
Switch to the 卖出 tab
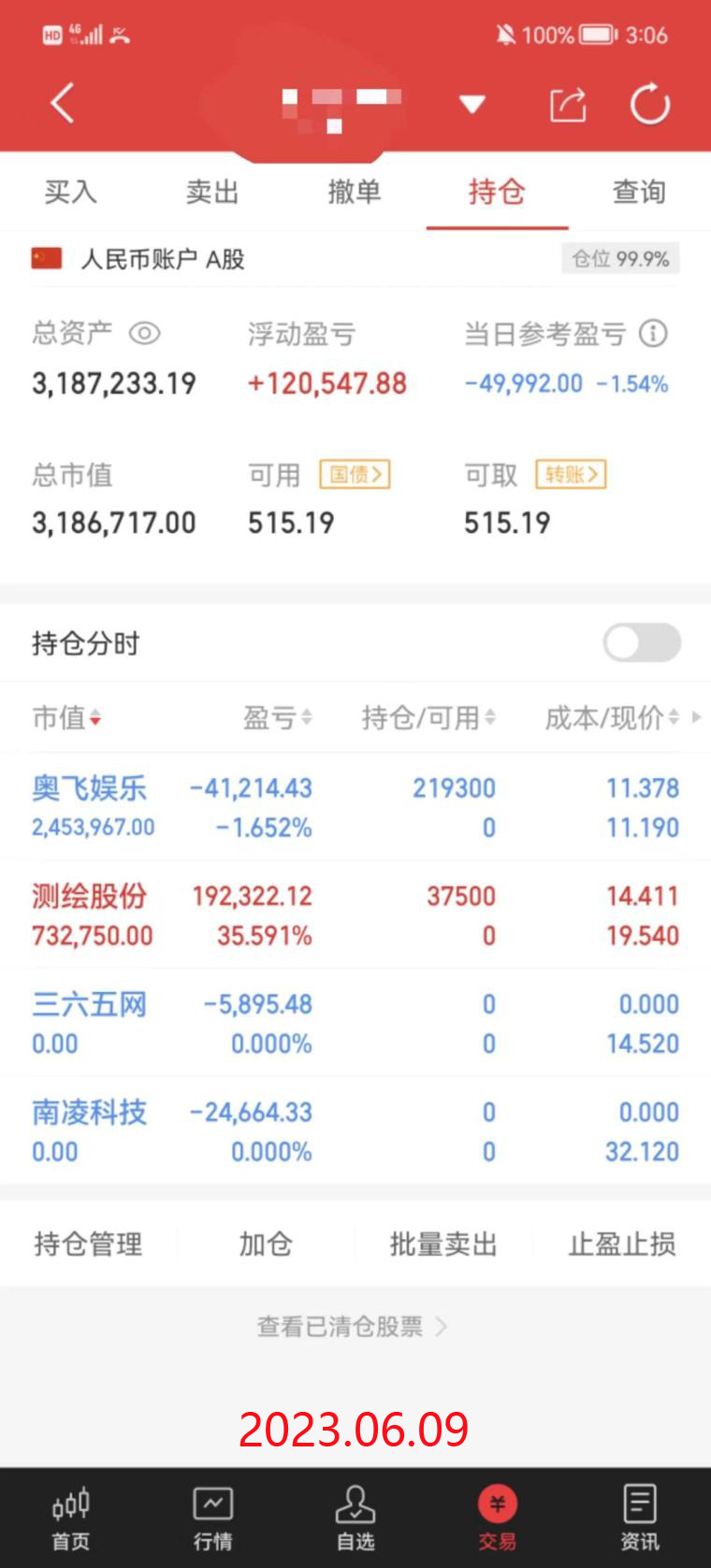point(212,192)
